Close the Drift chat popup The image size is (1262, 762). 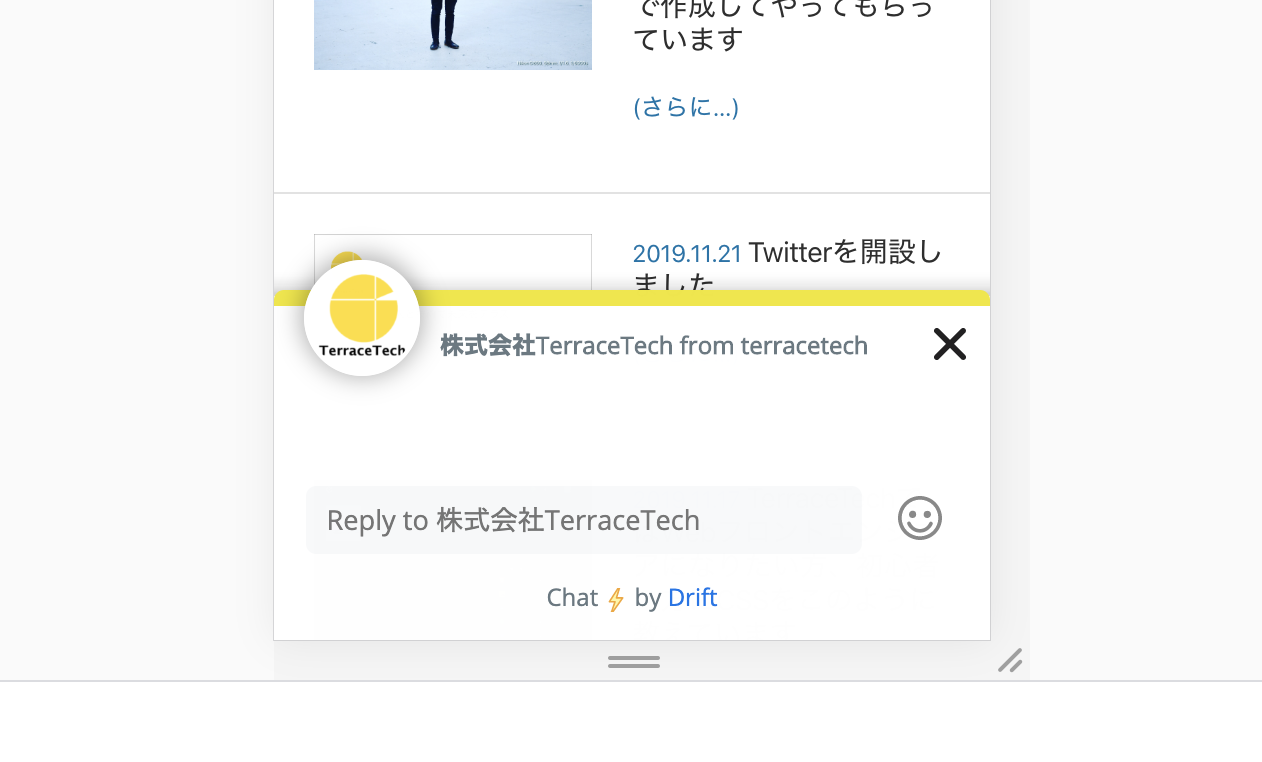(x=949, y=344)
